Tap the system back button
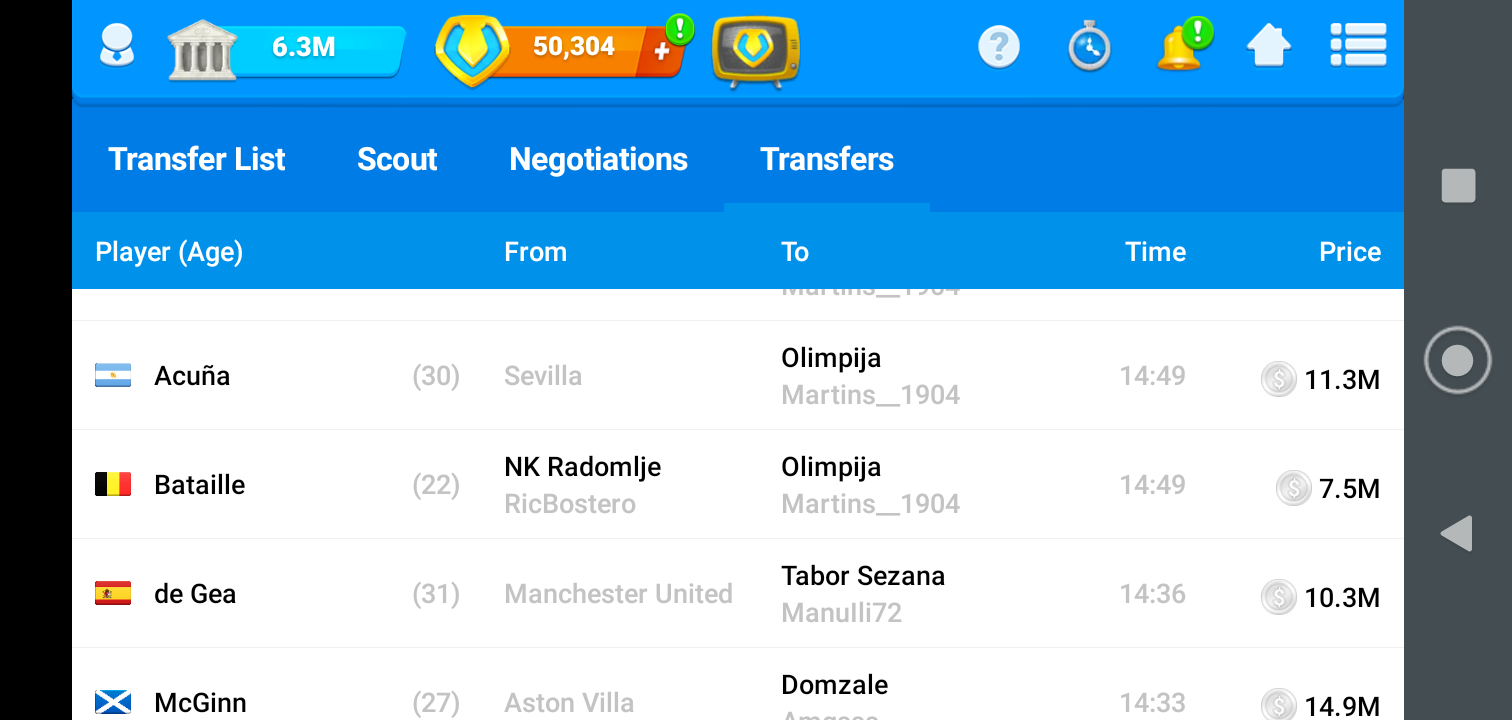Viewport: 1512px width, 720px height. pyautogui.click(x=1457, y=533)
